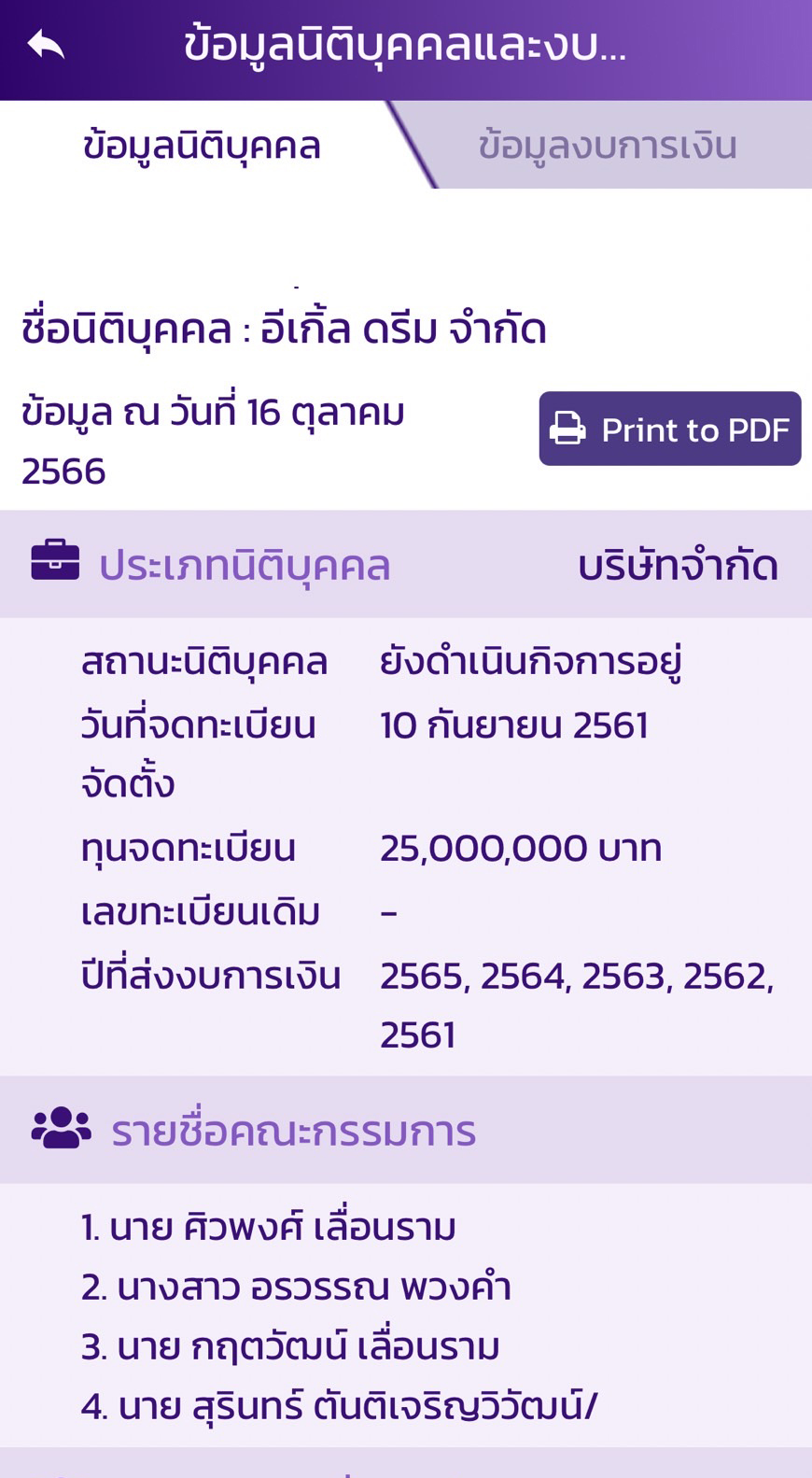
Task: Switch to the ข้อมูลงบการเงิน tab
Action: pyautogui.click(x=609, y=145)
